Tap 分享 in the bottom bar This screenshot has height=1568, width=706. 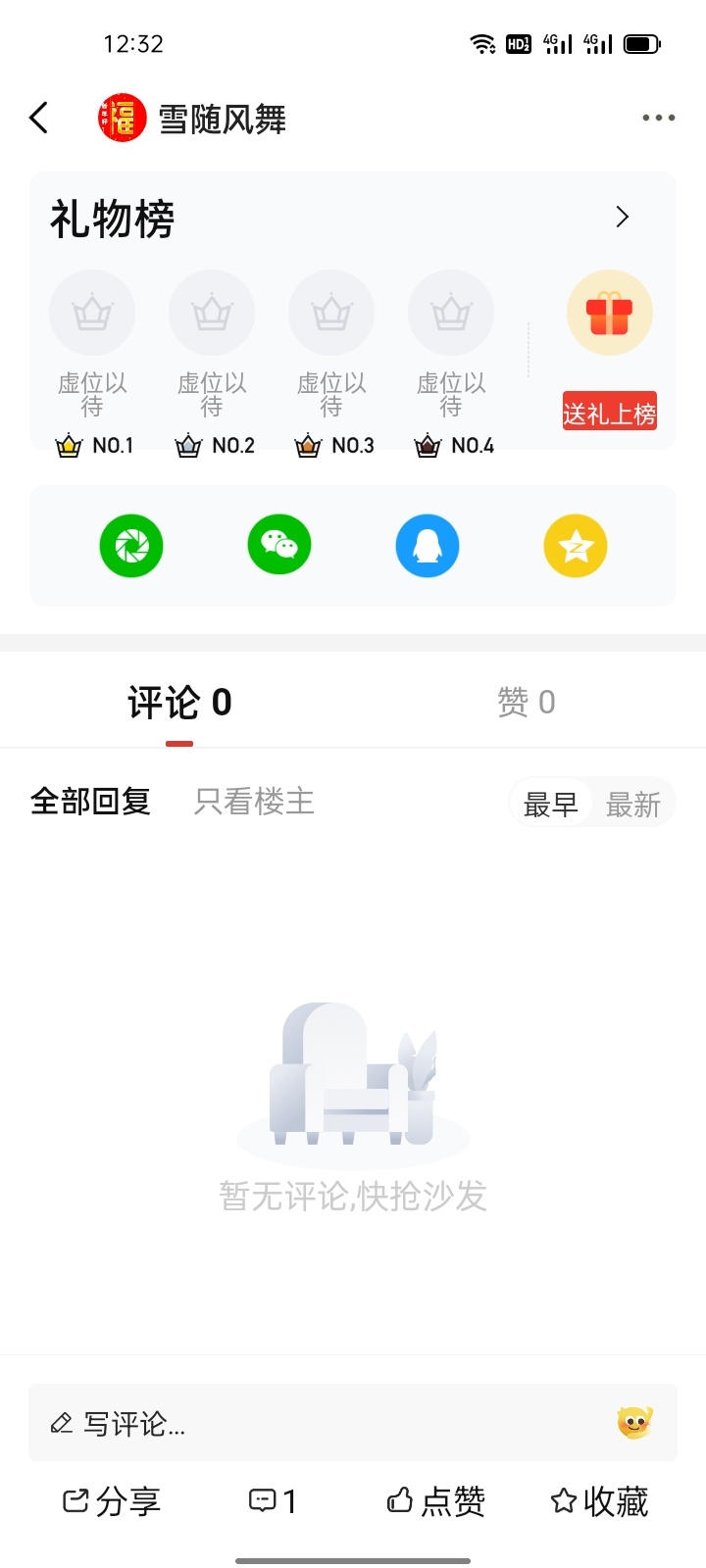pos(112,1500)
